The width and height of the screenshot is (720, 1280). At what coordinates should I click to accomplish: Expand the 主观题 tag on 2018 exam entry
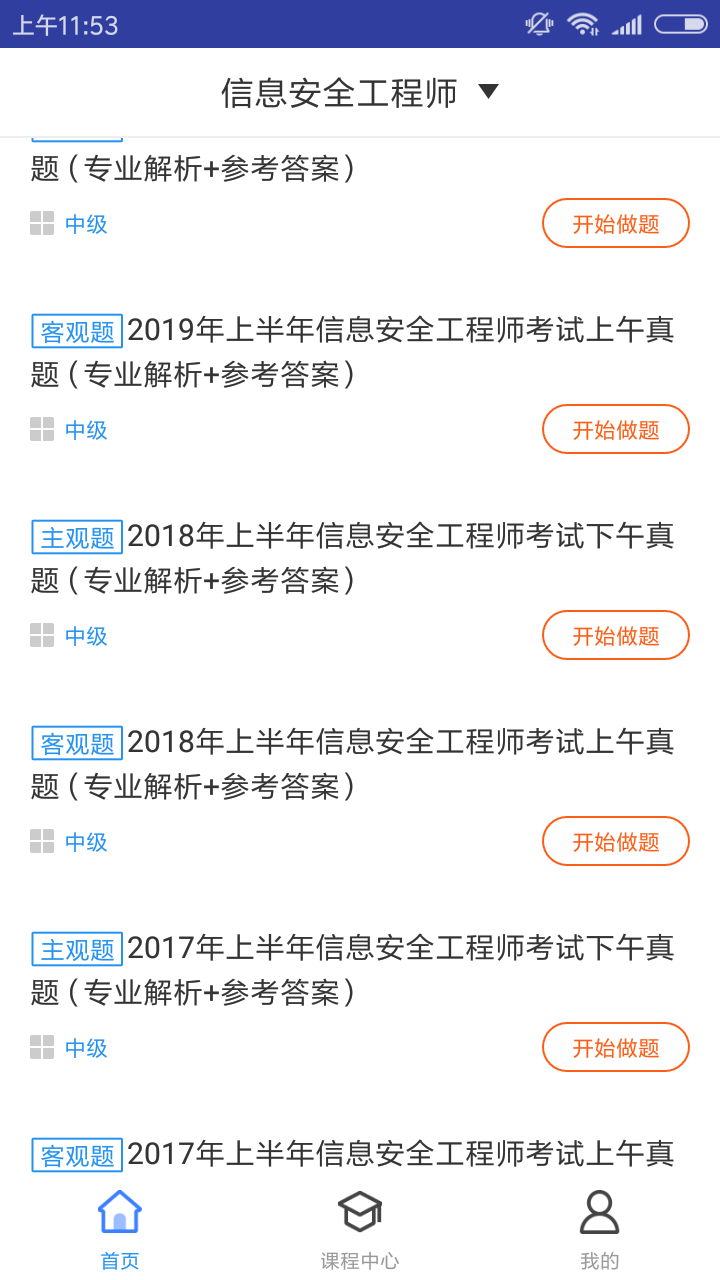coord(77,537)
